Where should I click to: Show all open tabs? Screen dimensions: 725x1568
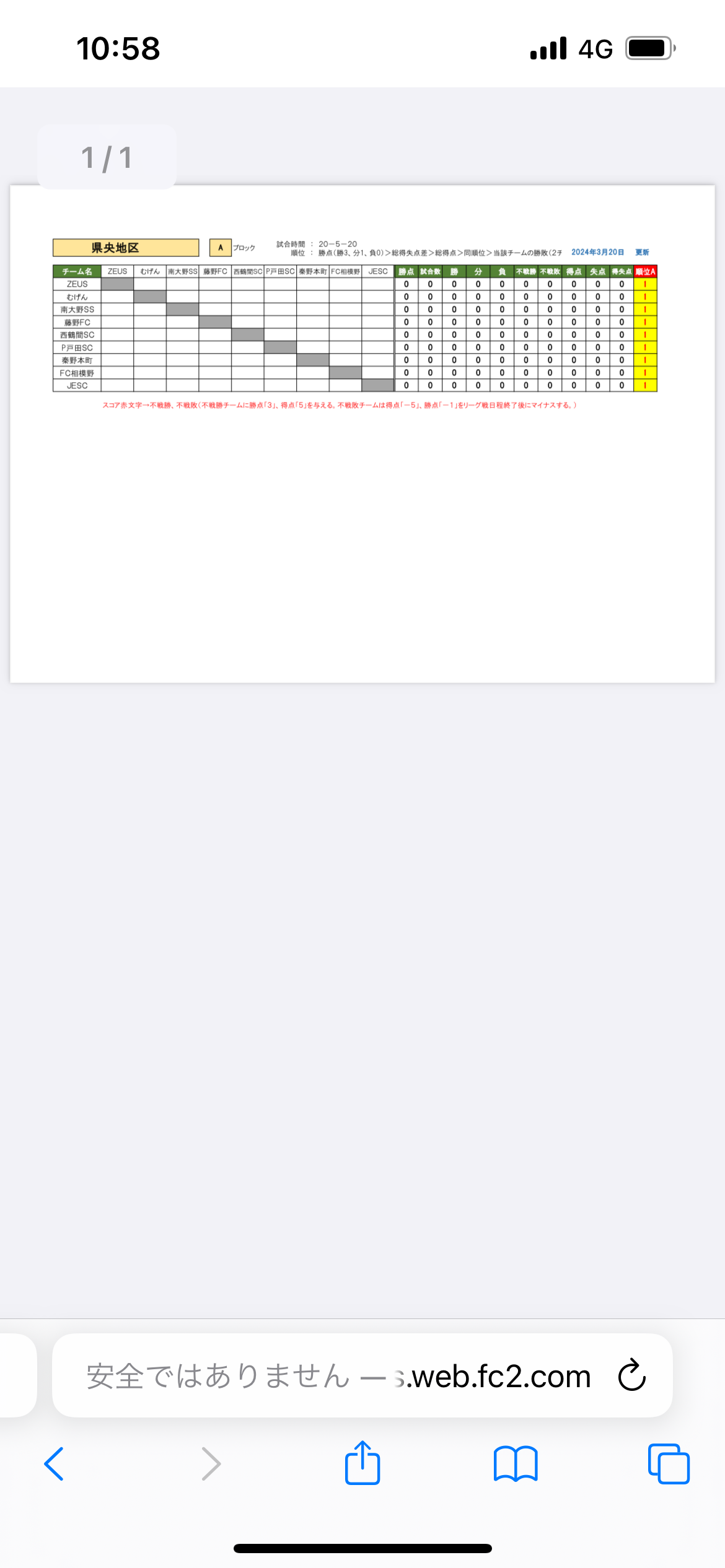pos(669,1464)
